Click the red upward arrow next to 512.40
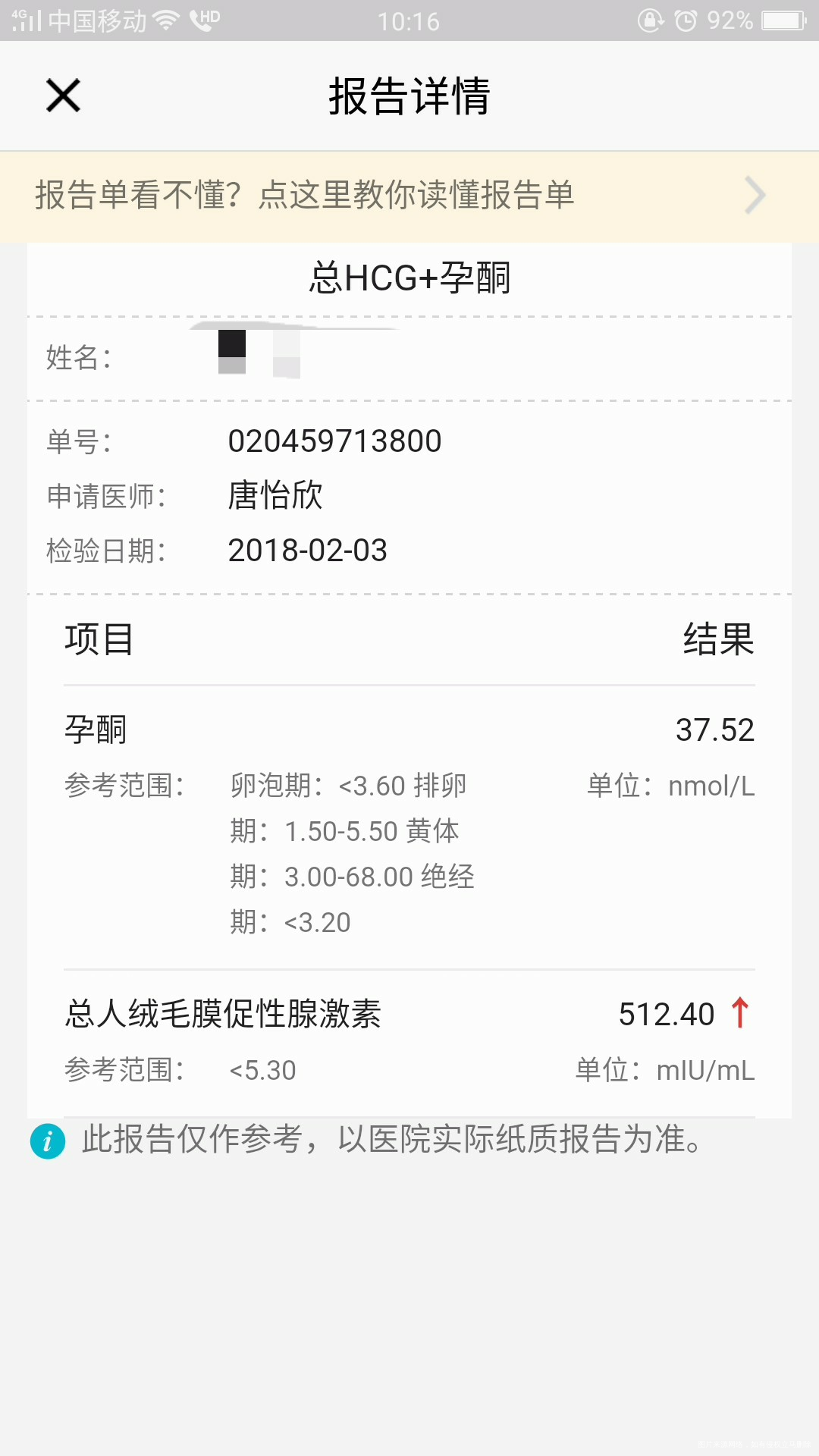Image resolution: width=819 pixels, height=1456 pixels. [739, 1011]
